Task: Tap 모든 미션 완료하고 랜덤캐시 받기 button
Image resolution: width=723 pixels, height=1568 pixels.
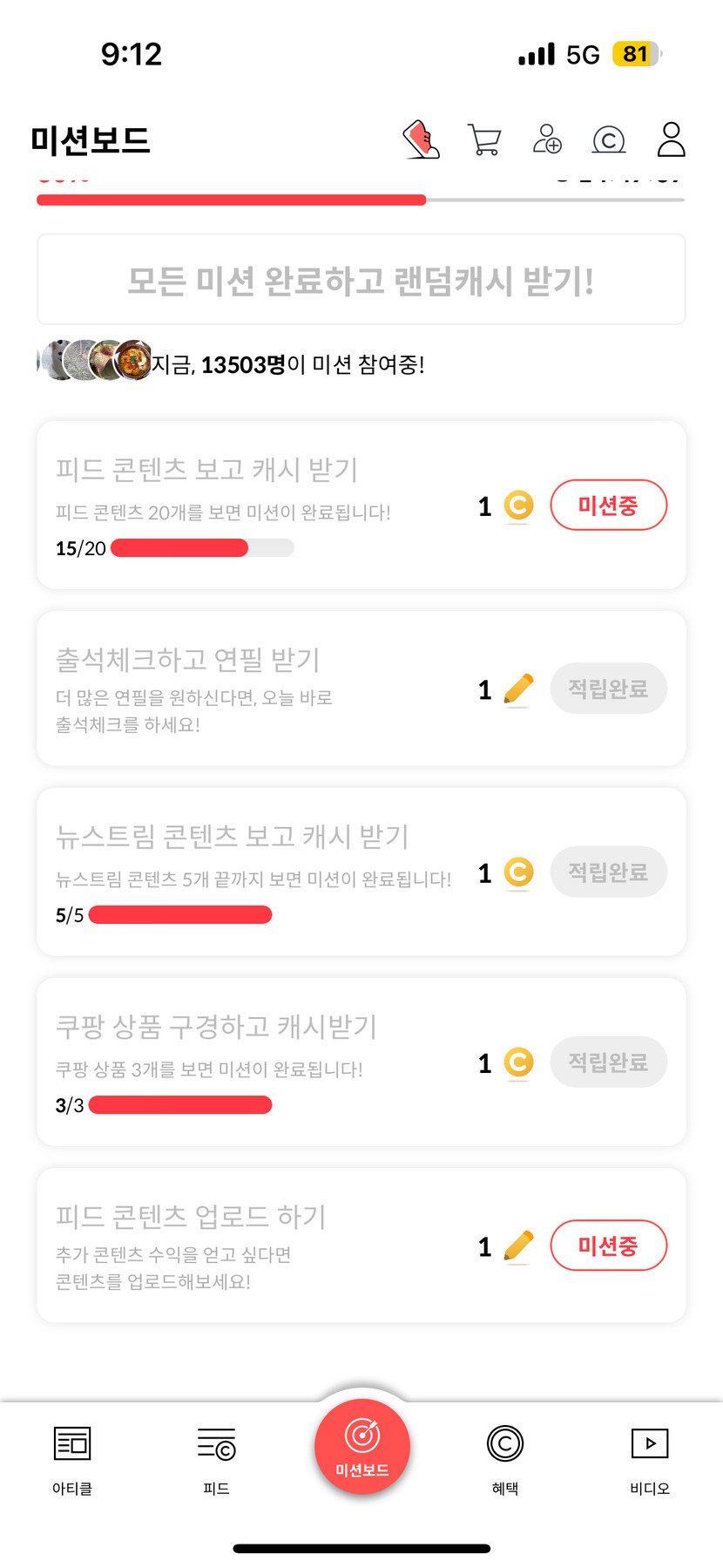Action: click(x=361, y=280)
